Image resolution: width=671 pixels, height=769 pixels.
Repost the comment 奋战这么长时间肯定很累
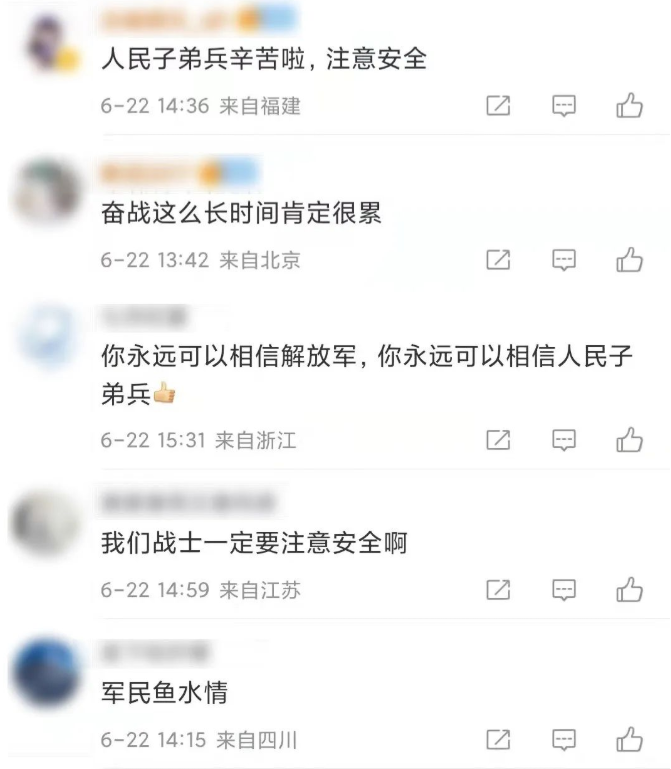498,259
